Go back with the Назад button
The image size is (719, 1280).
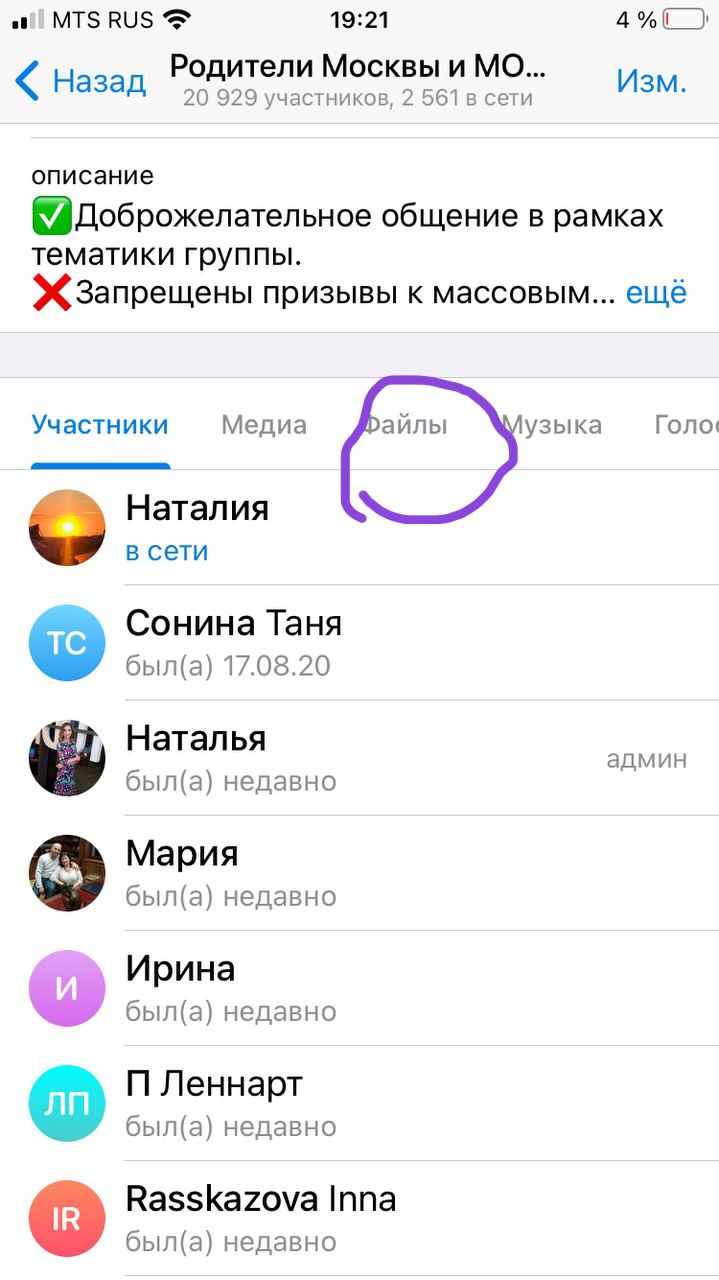click(x=82, y=81)
